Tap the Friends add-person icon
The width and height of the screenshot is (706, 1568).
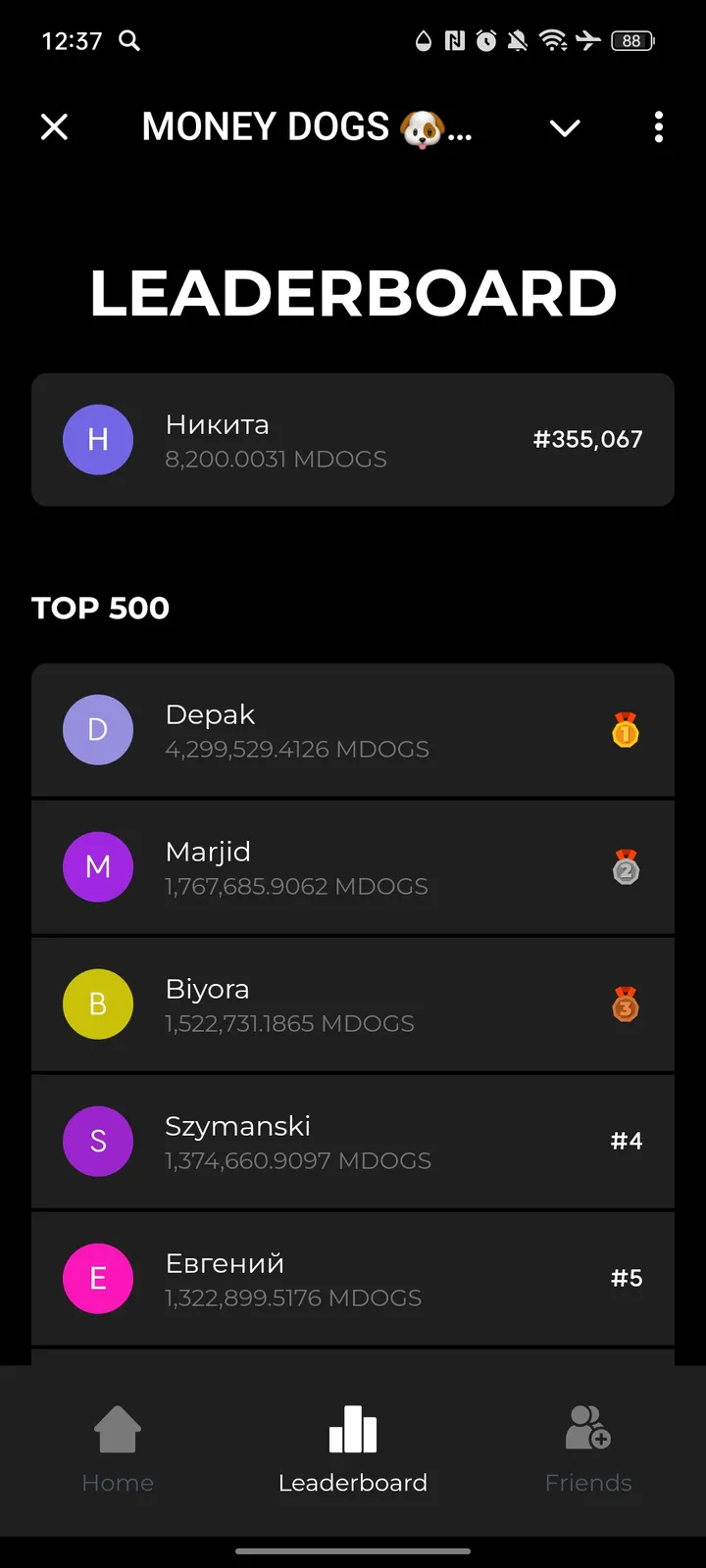588,1431
